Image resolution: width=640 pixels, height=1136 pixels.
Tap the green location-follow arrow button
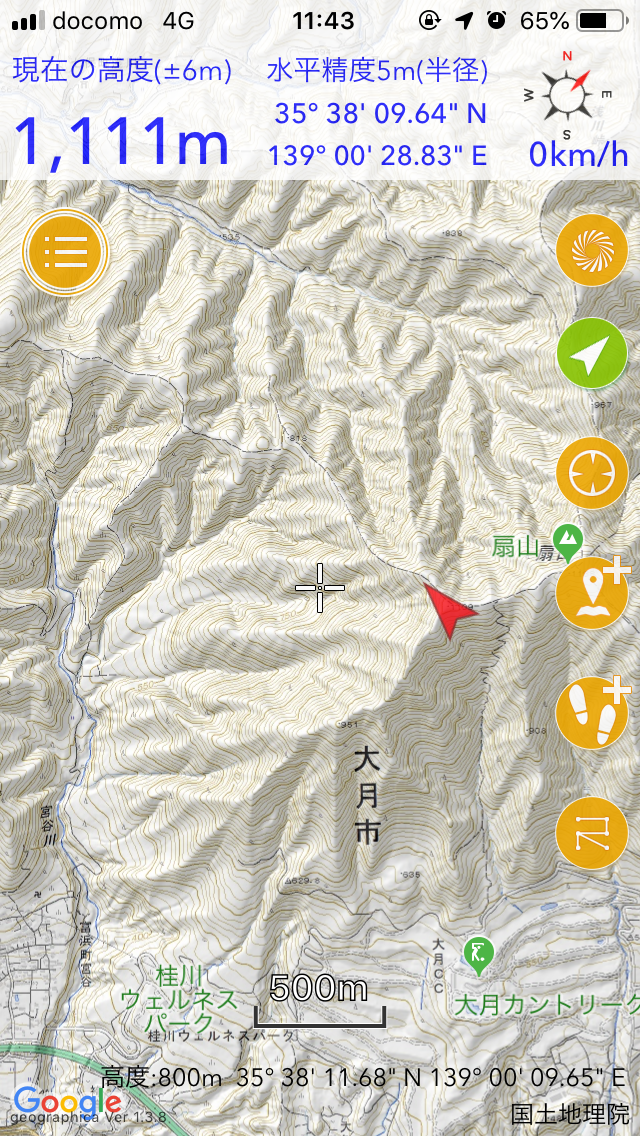coord(591,354)
